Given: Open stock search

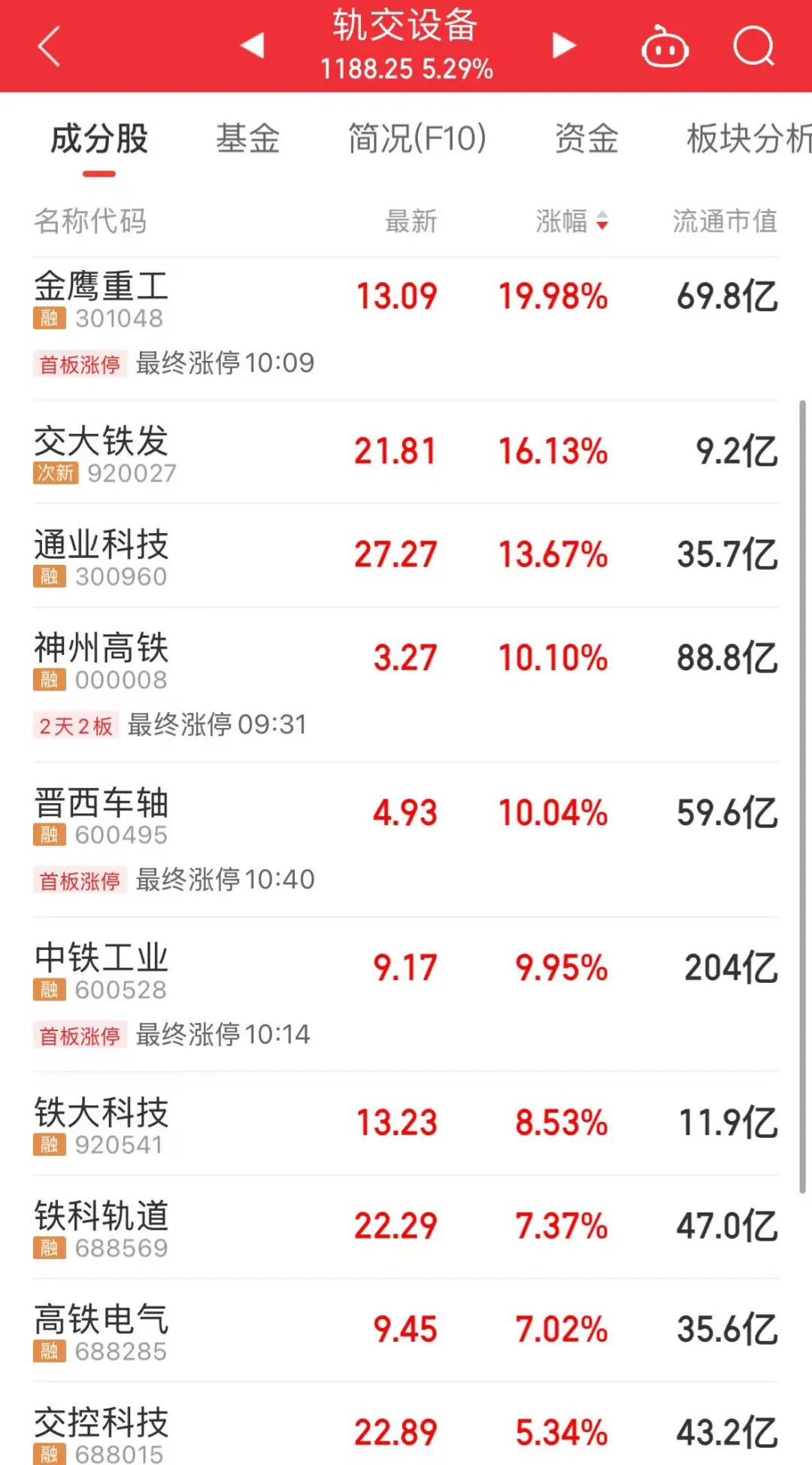Looking at the screenshot, I should (753, 47).
